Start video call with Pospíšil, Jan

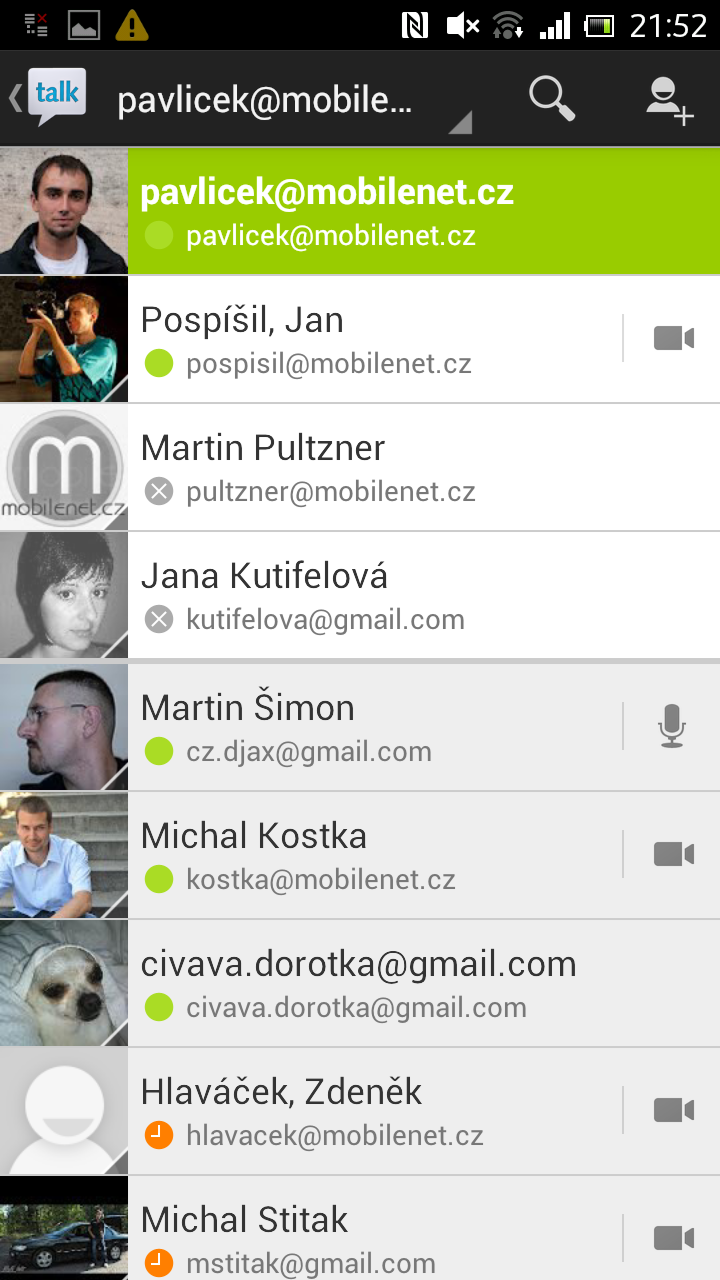pos(673,339)
